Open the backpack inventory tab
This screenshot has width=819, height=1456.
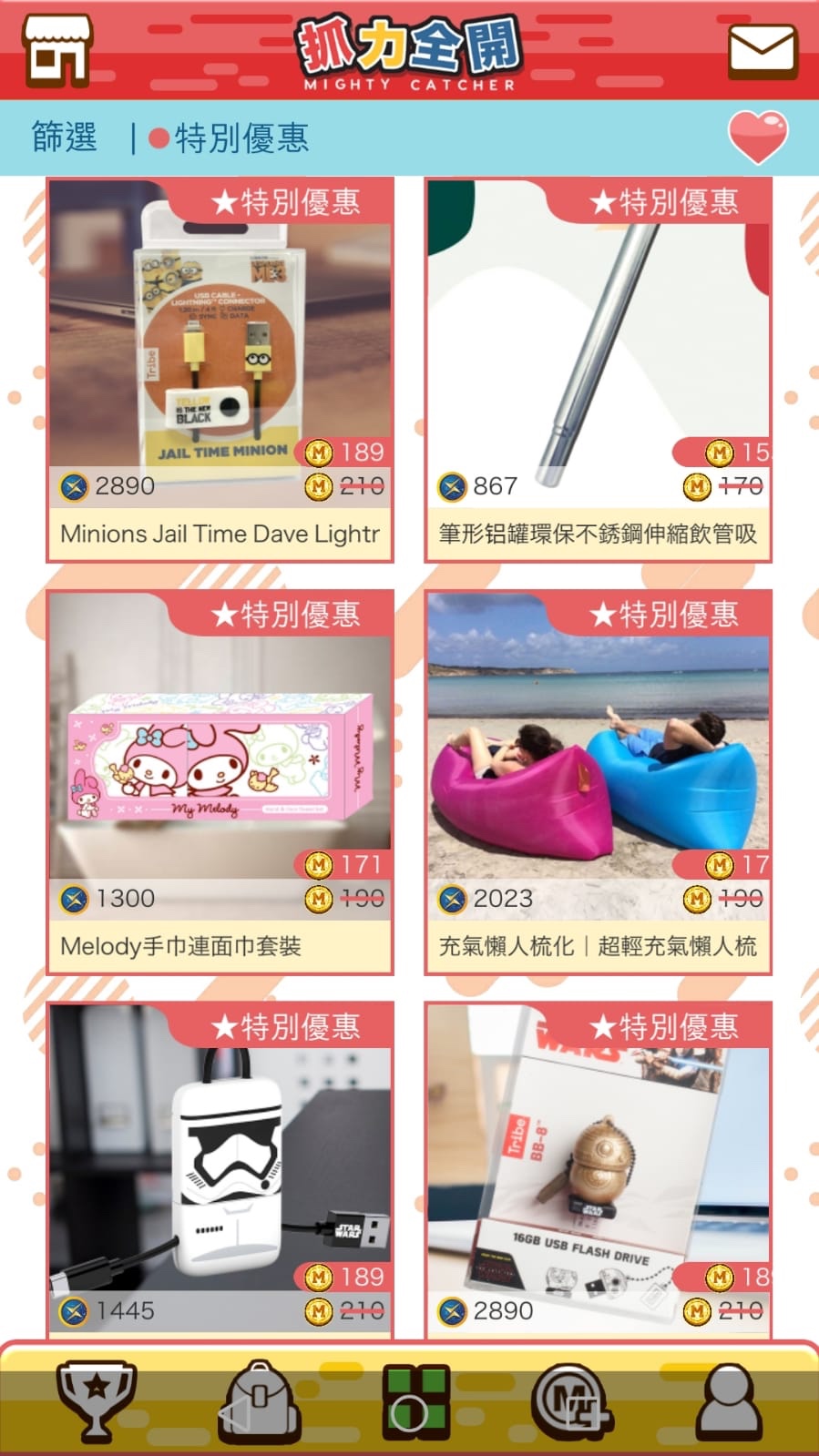coord(259,1400)
